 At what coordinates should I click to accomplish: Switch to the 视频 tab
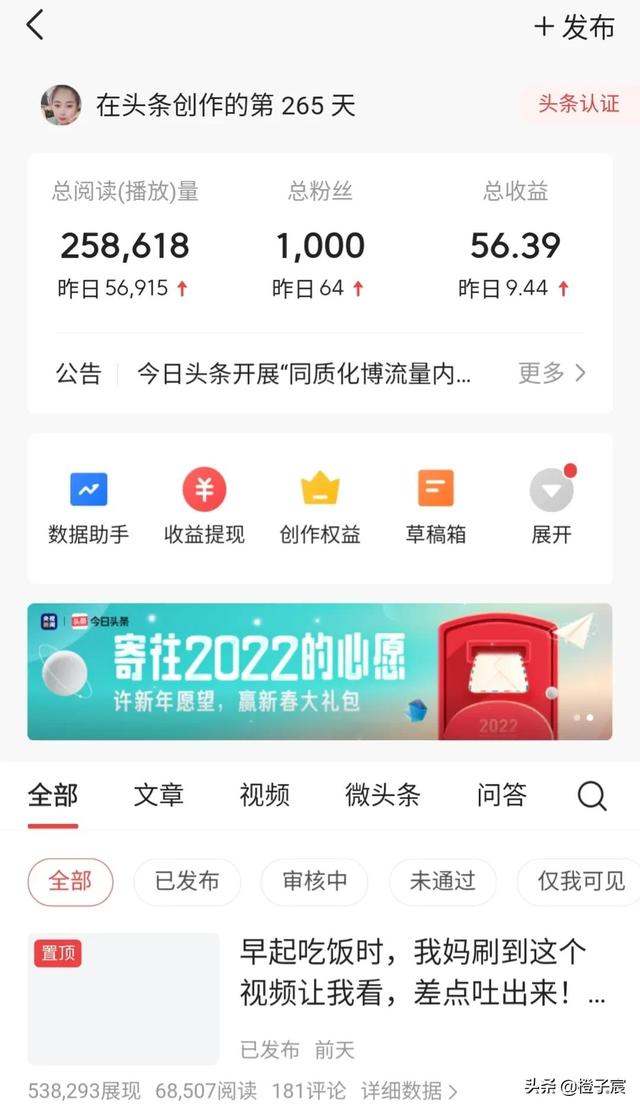[x=265, y=795]
